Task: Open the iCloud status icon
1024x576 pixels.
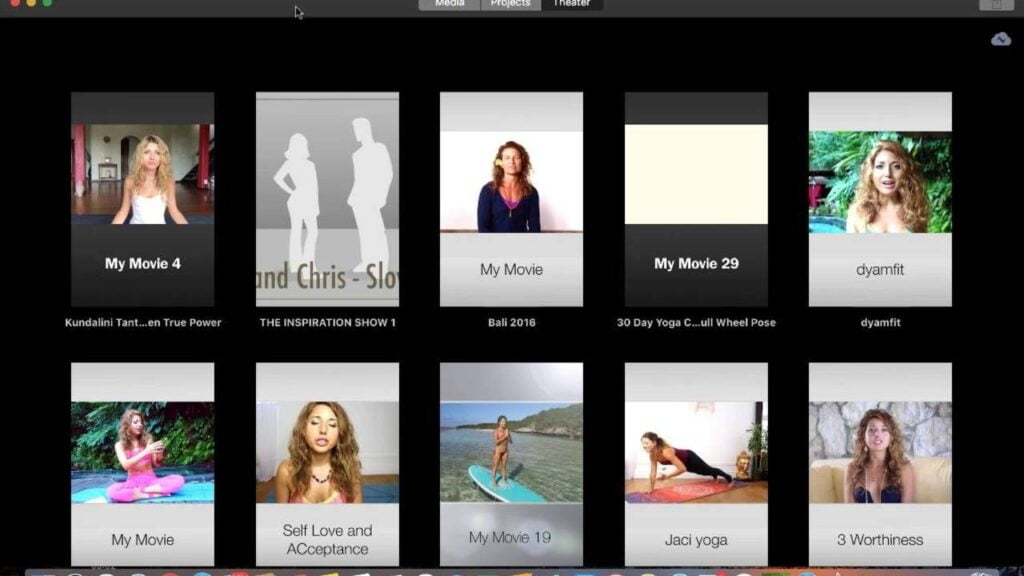Action: pos(1000,39)
